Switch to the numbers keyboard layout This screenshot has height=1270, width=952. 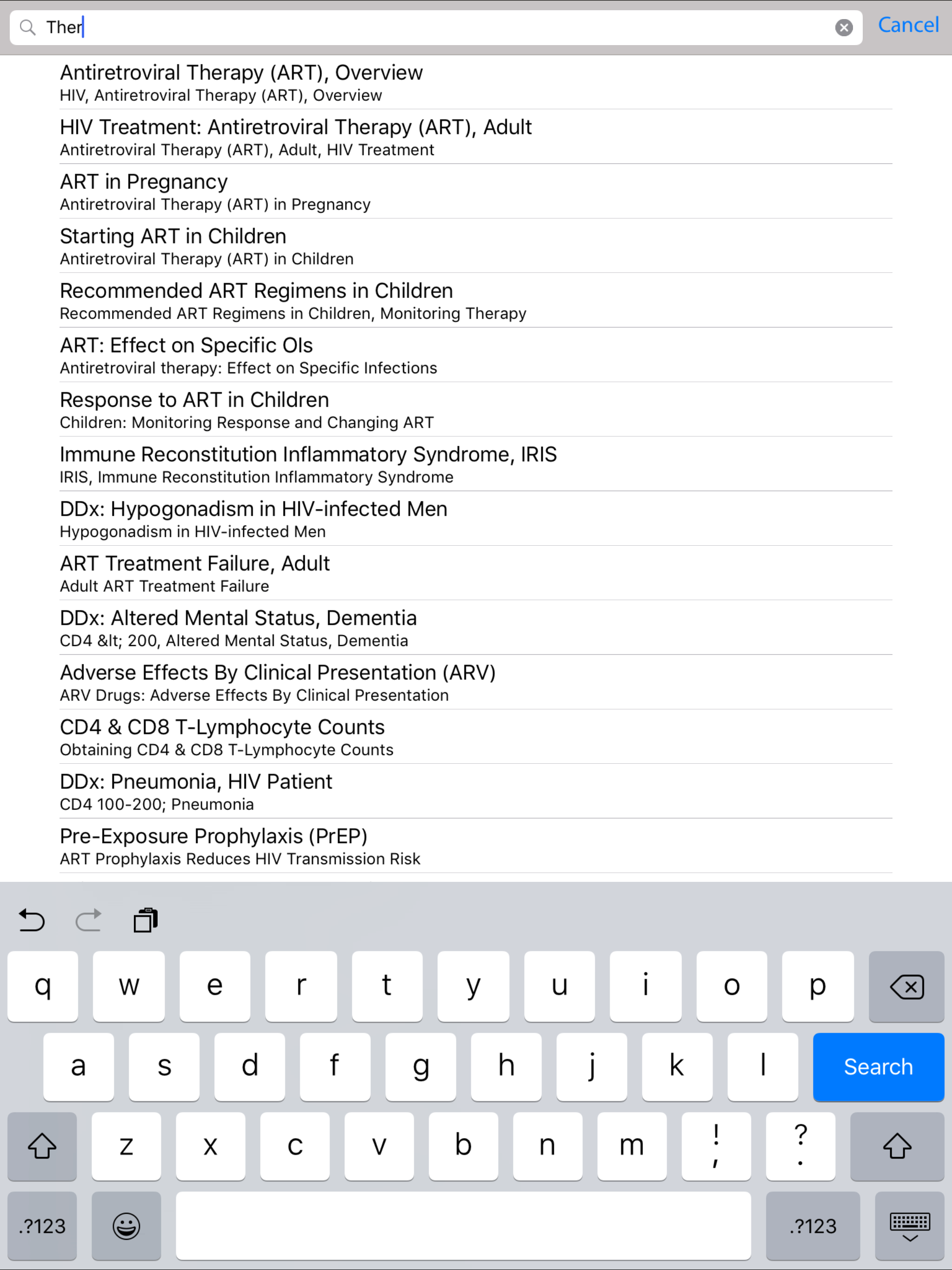pyautogui.click(x=42, y=1226)
